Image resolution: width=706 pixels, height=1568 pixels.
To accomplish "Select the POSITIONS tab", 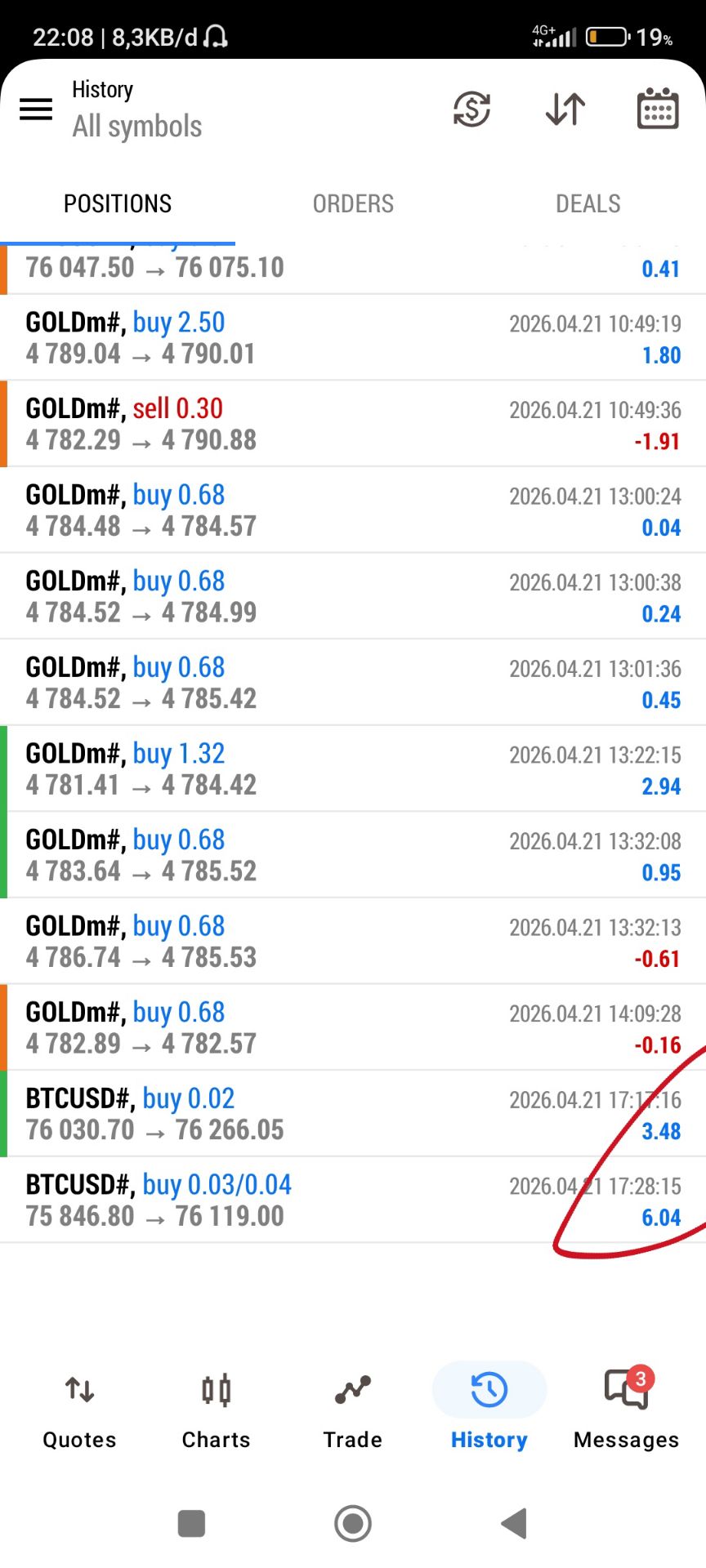I will pos(118,203).
